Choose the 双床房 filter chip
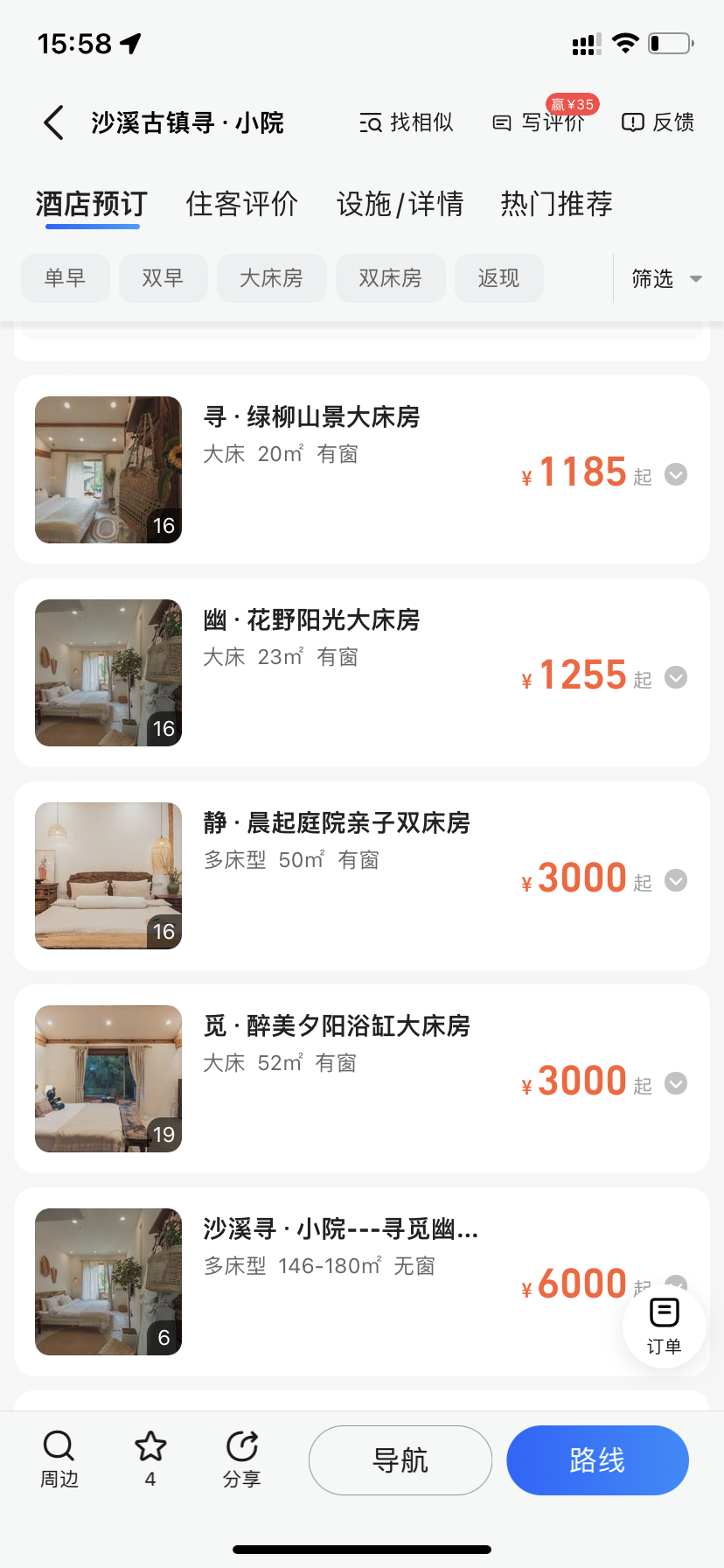 (391, 278)
